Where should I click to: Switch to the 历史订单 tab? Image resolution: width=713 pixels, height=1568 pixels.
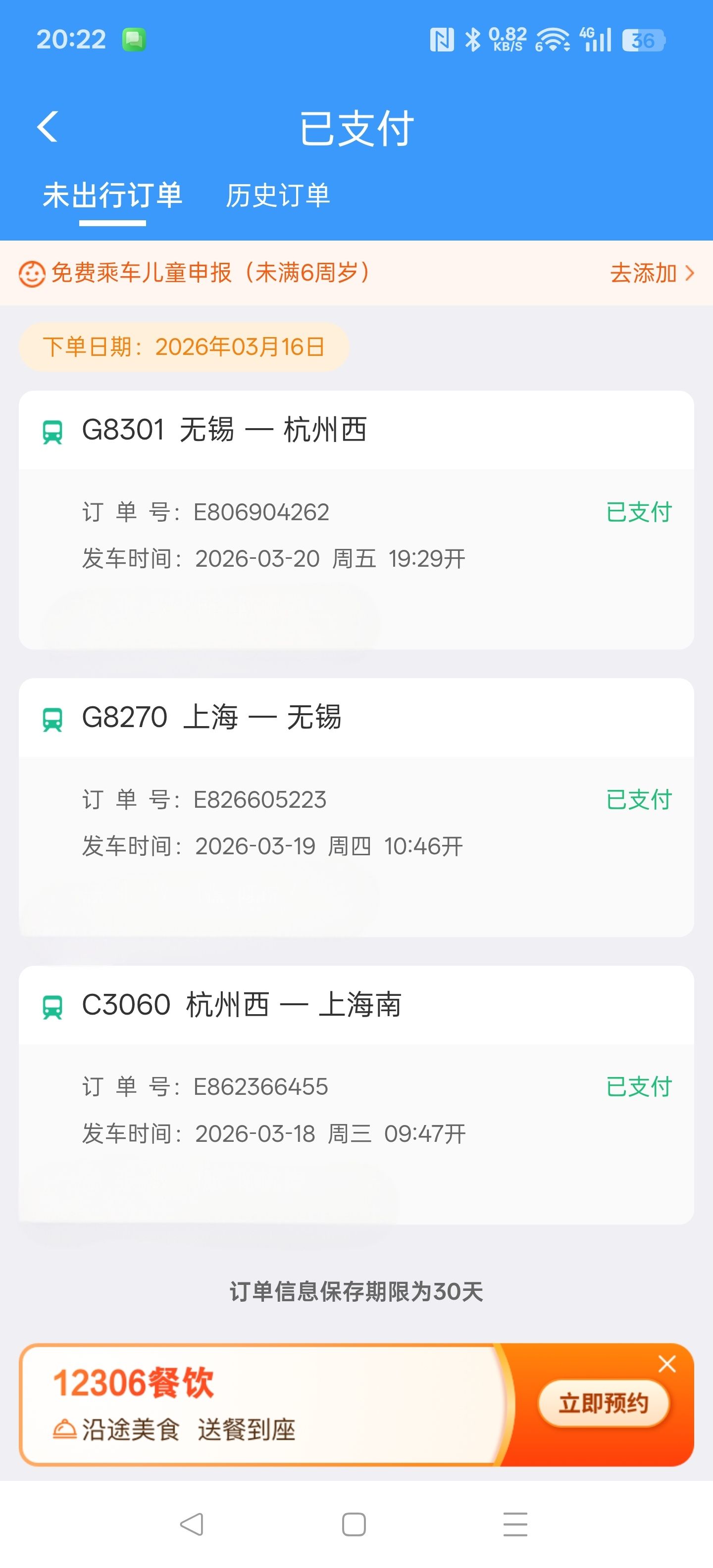(278, 196)
